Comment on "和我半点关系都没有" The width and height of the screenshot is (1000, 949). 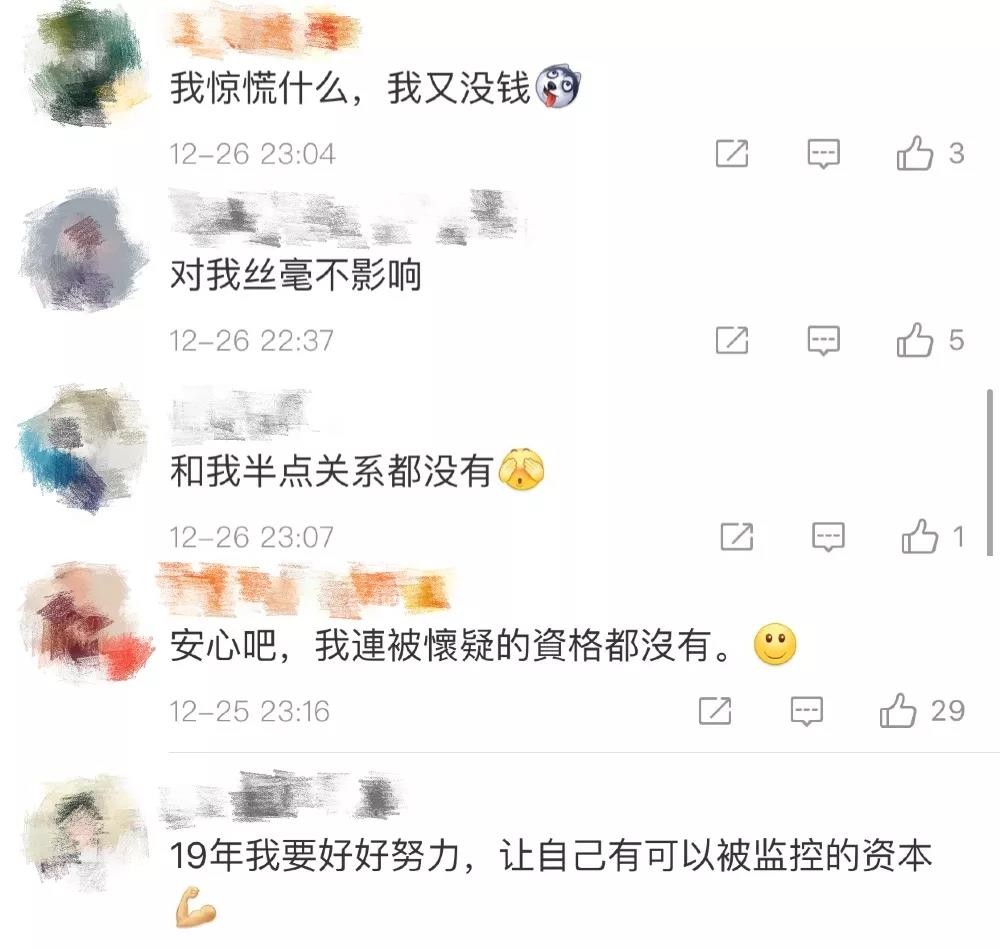click(828, 538)
